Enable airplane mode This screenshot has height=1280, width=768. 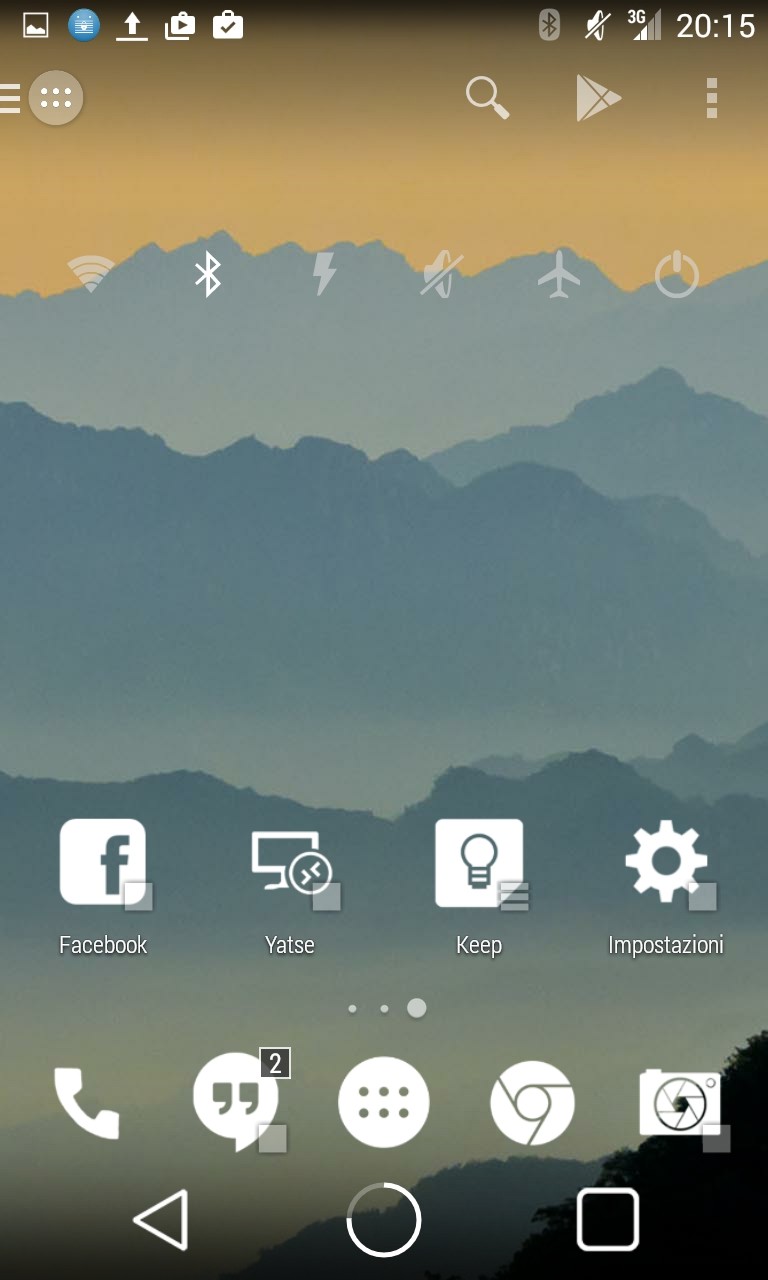(x=559, y=273)
